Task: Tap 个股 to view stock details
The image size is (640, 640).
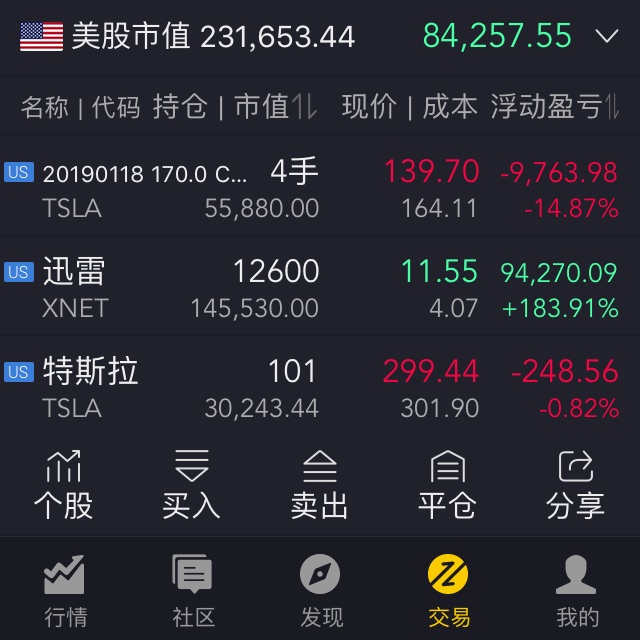Action: 63,485
